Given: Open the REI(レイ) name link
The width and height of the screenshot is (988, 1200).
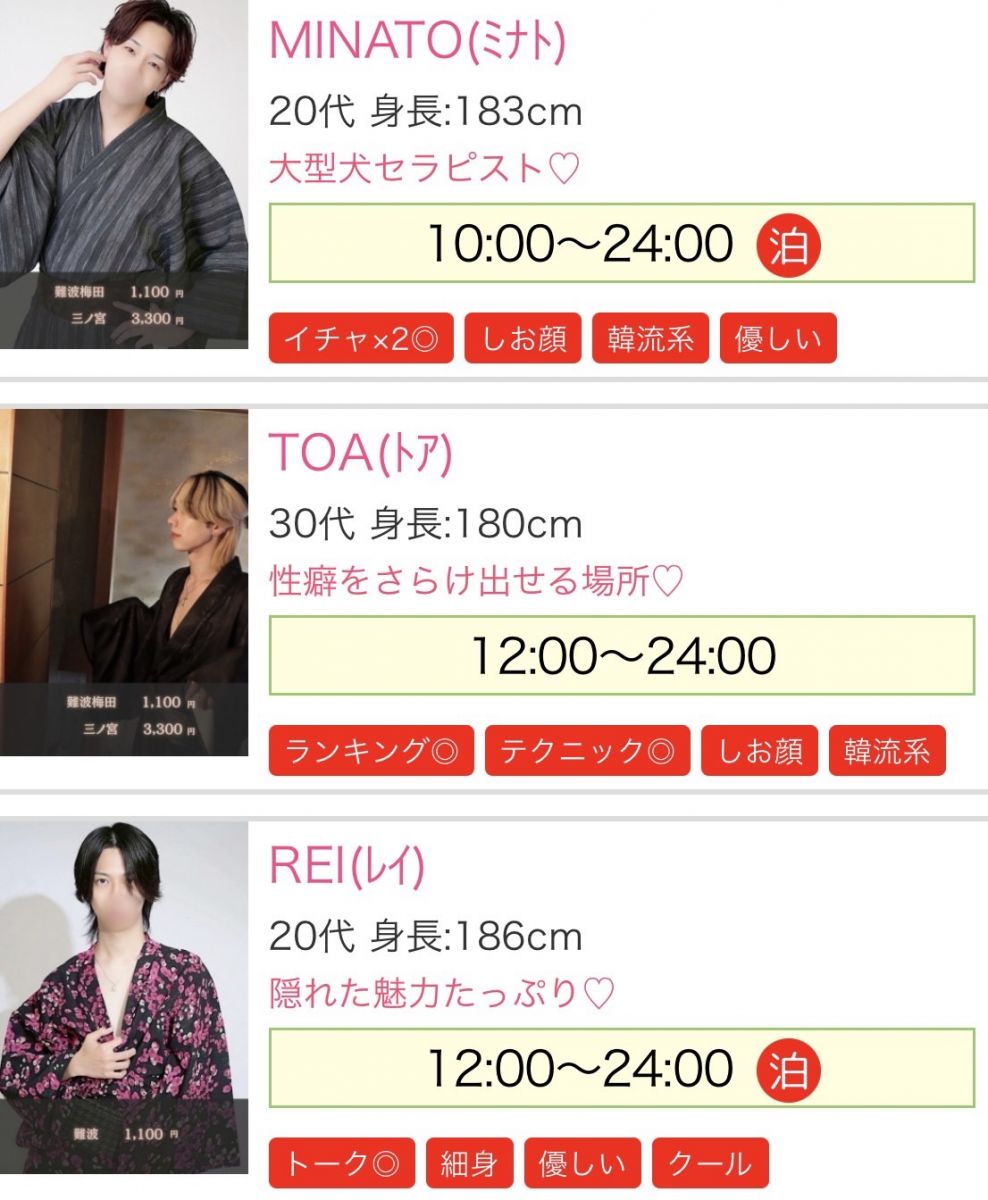Looking at the screenshot, I should pos(347,867).
